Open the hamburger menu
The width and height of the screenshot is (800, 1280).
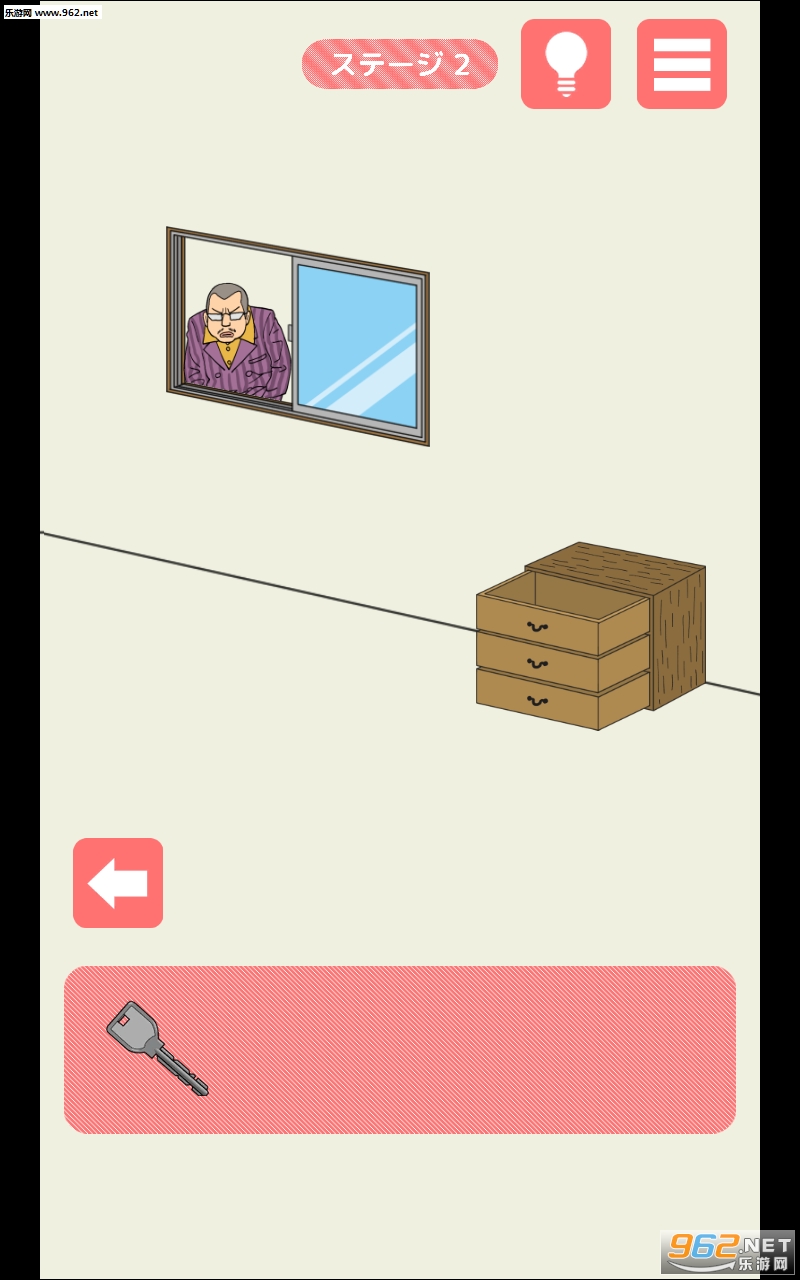(x=681, y=64)
